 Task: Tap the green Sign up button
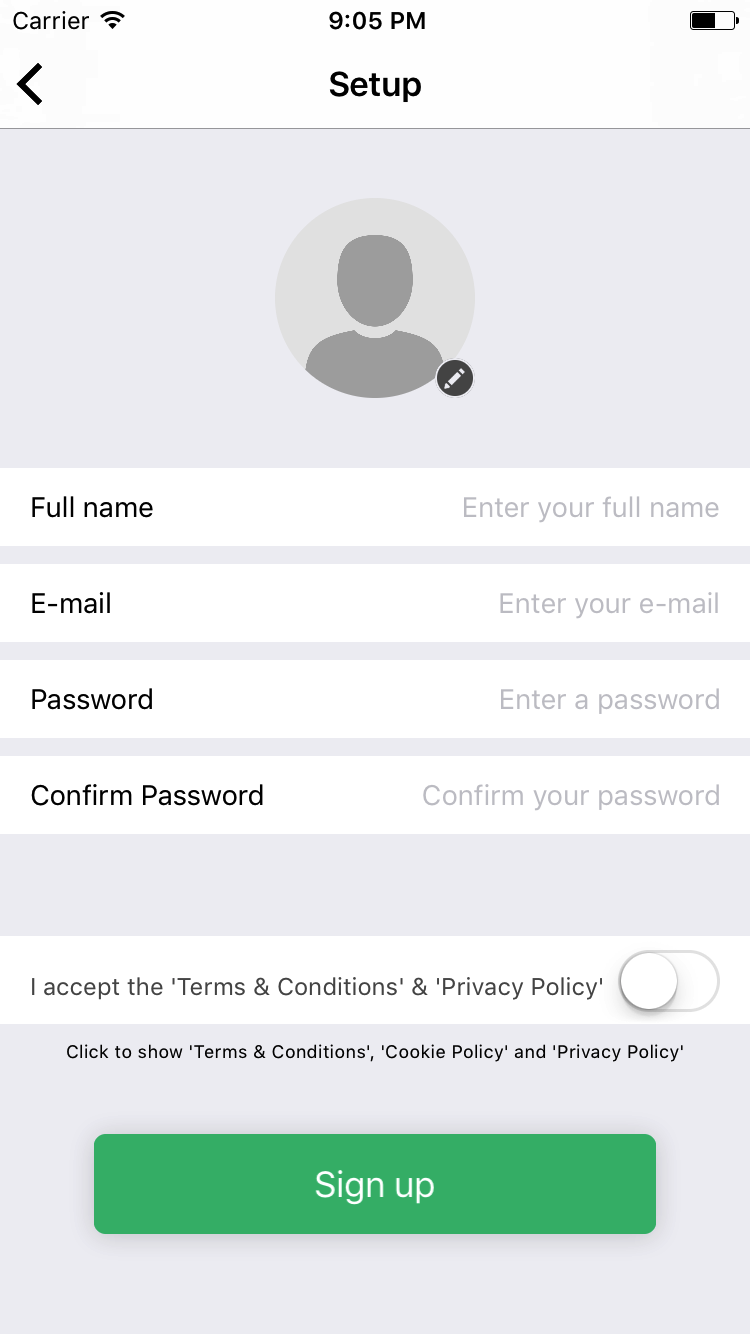(375, 1184)
